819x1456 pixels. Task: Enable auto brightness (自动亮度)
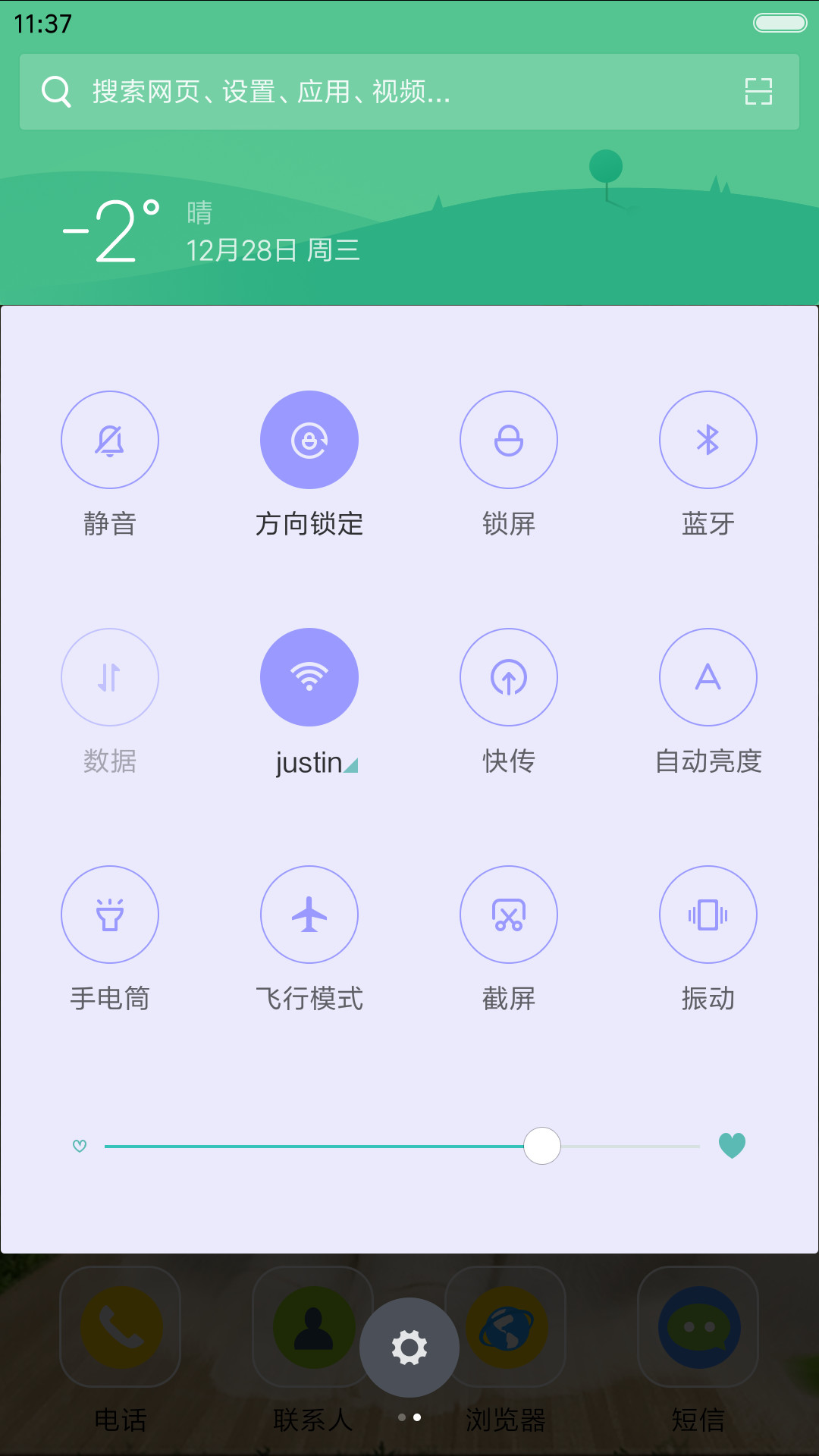click(708, 677)
